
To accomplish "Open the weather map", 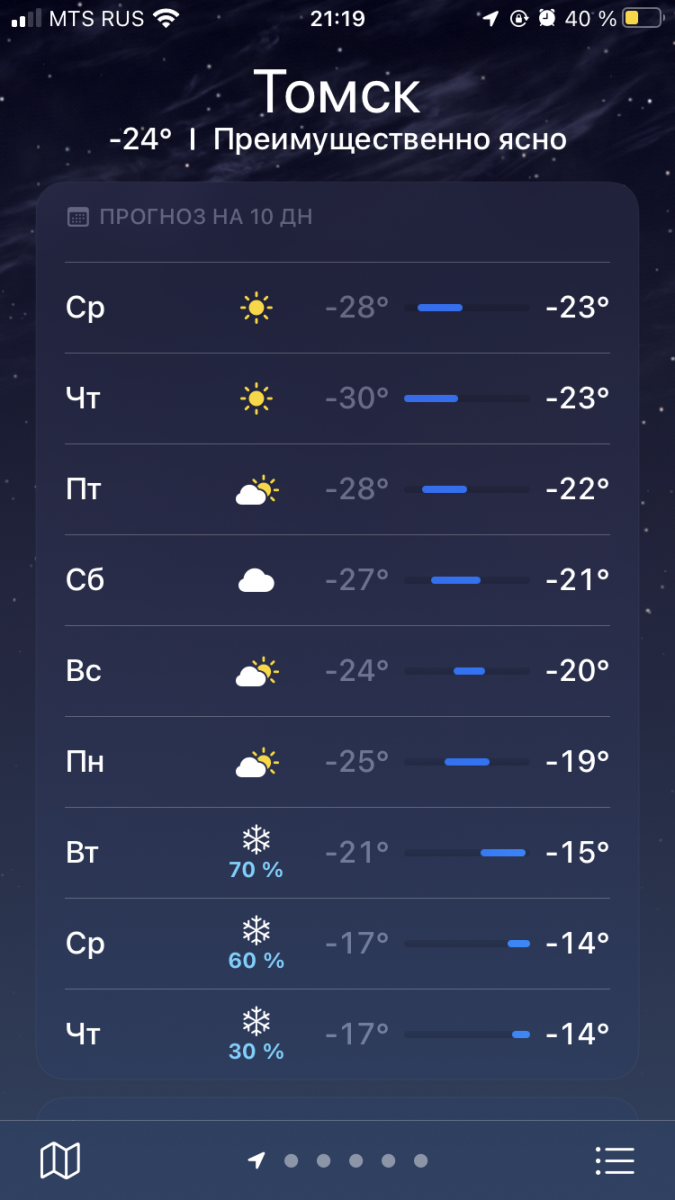I will click(x=60, y=1160).
